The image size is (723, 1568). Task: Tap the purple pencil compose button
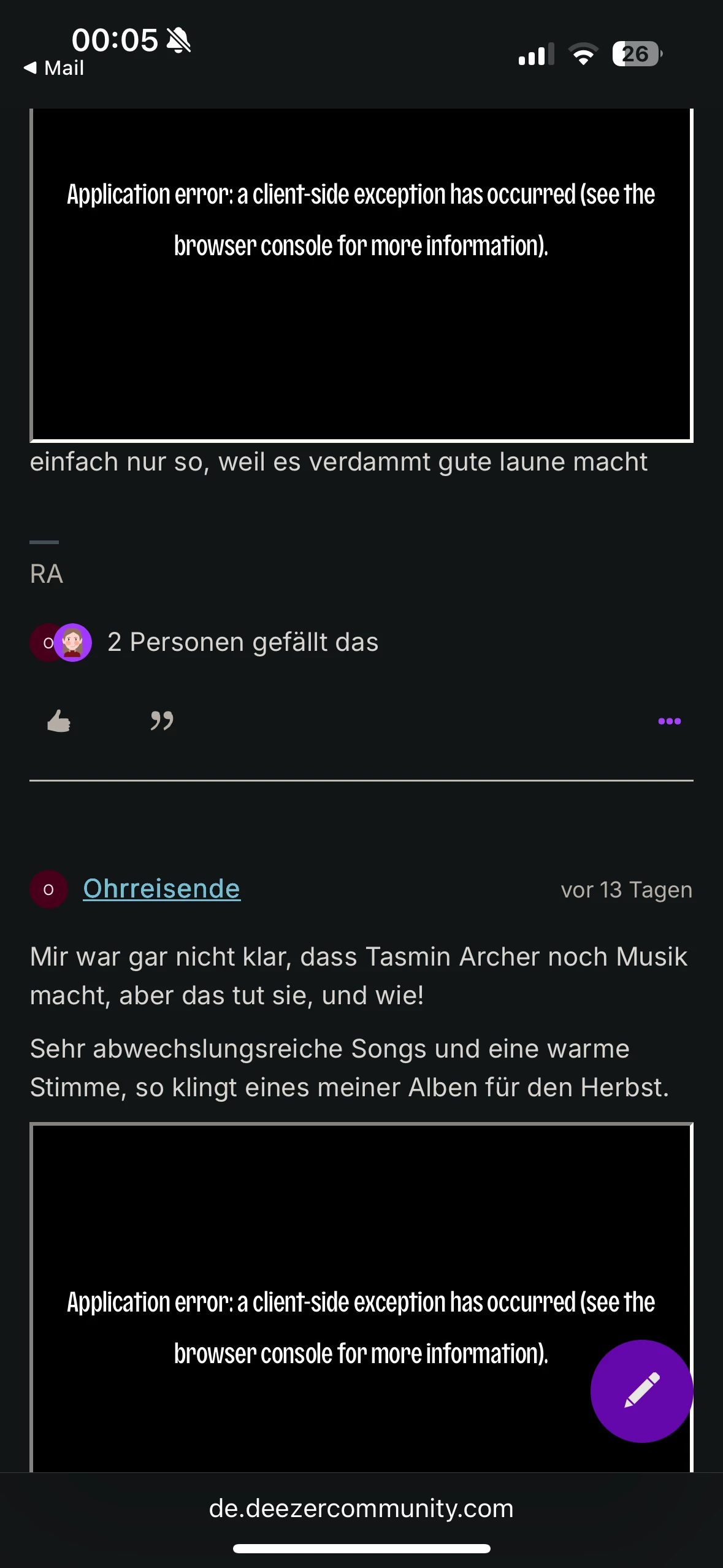(641, 1390)
